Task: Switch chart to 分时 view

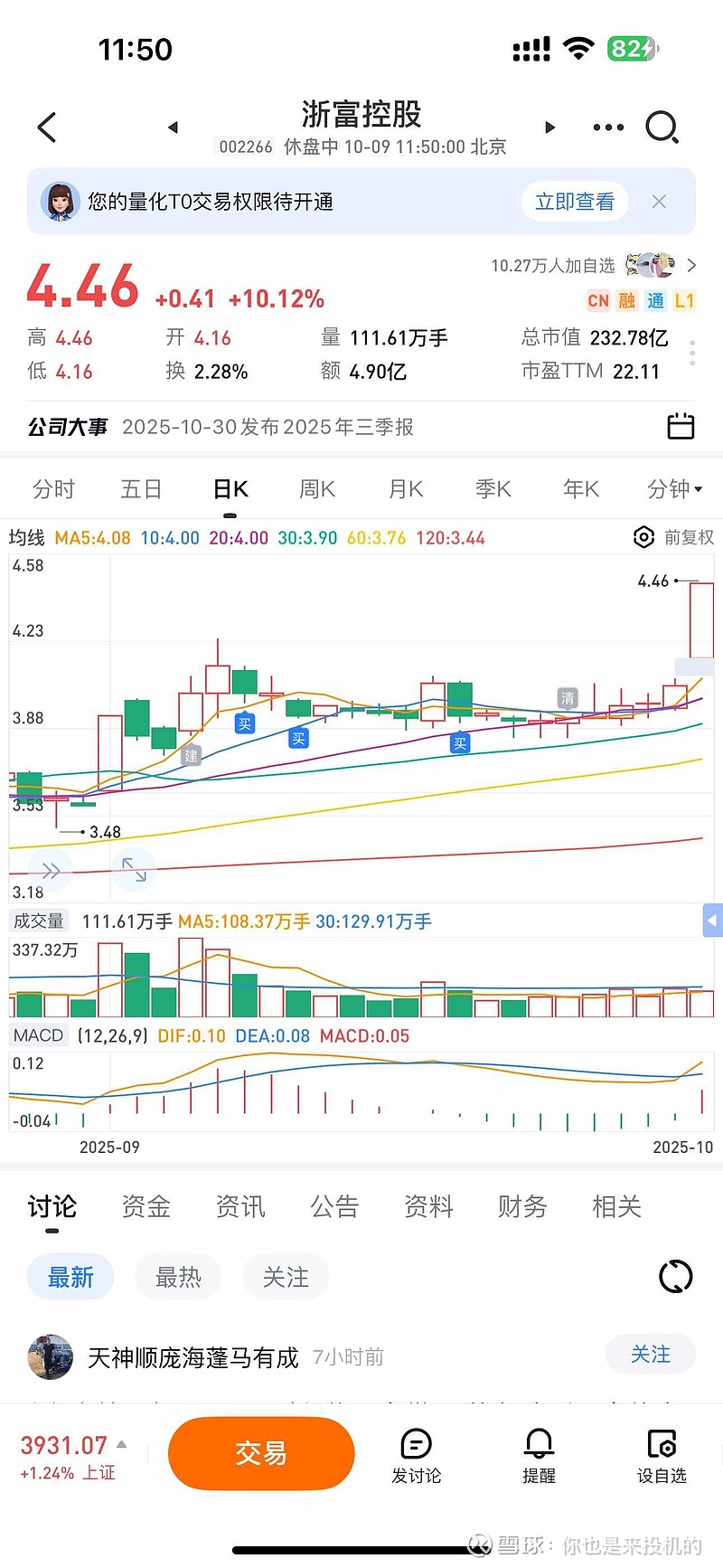Action: coord(53,489)
